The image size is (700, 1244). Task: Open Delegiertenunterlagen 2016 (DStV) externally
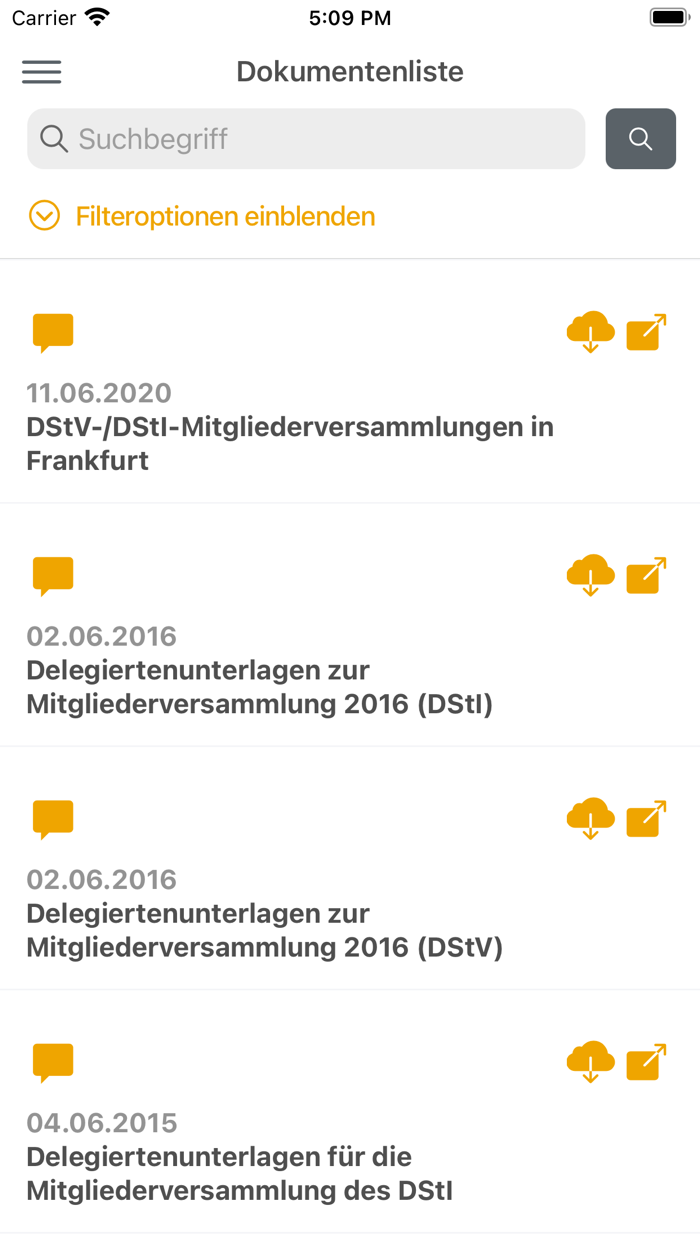pyautogui.click(x=647, y=819)
